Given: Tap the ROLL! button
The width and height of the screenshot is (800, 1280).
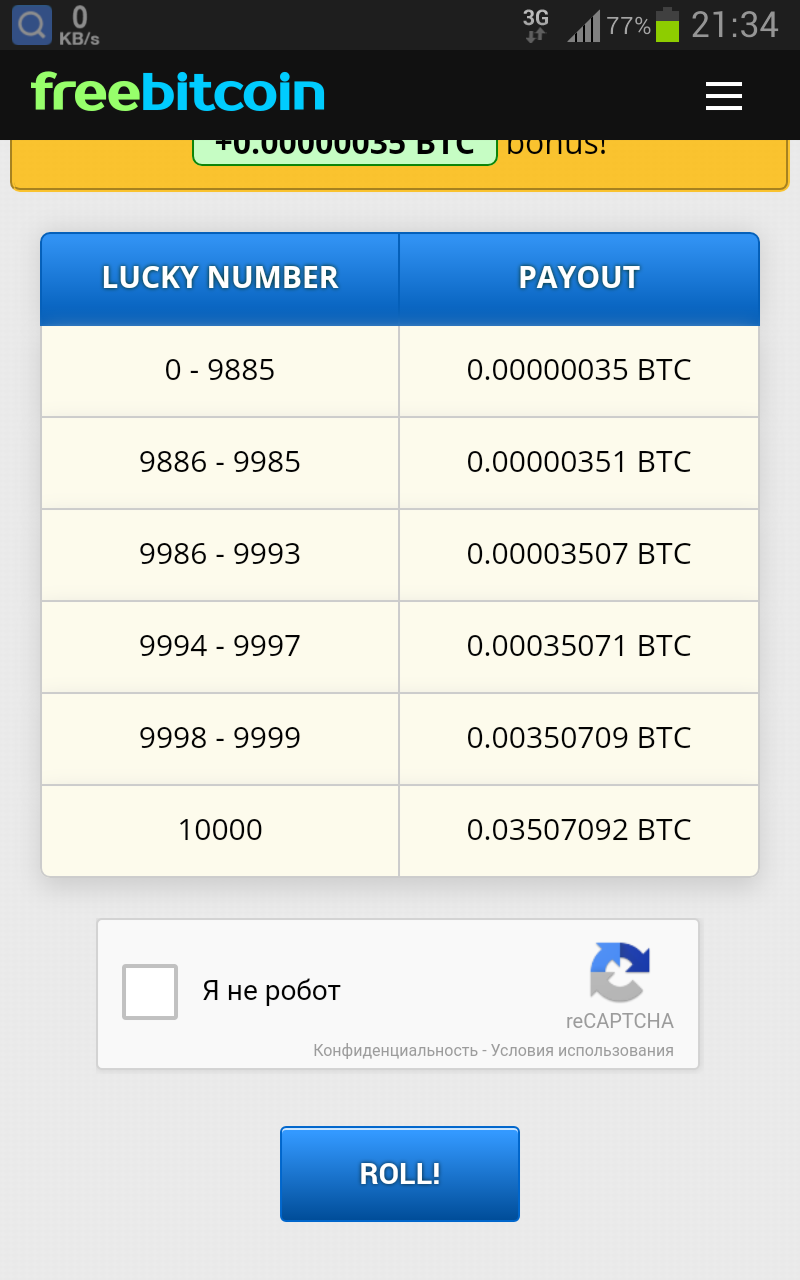Looking at the screenshot, I should click(400, 1173).
